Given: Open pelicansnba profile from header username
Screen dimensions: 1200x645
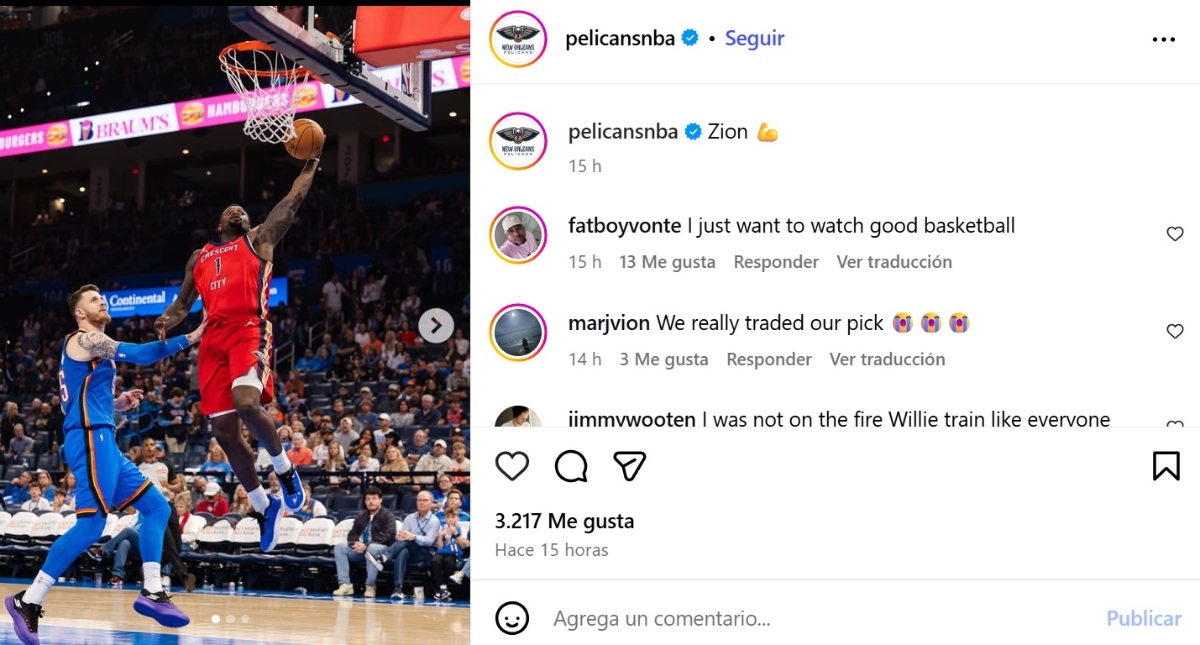Looking at the screenshot, I should [x=618, y=38].
